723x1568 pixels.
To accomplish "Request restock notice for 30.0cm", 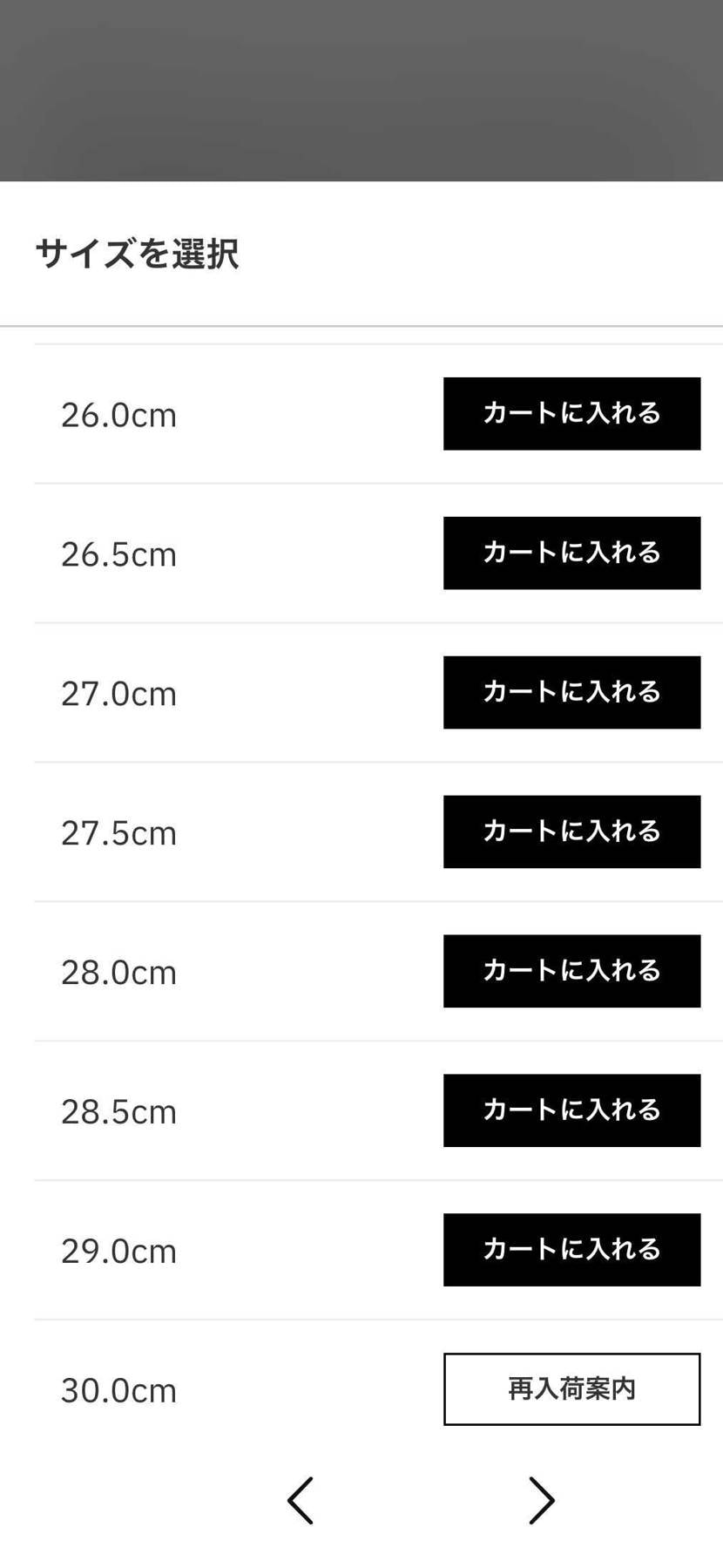I will [x=571, y=1389].
